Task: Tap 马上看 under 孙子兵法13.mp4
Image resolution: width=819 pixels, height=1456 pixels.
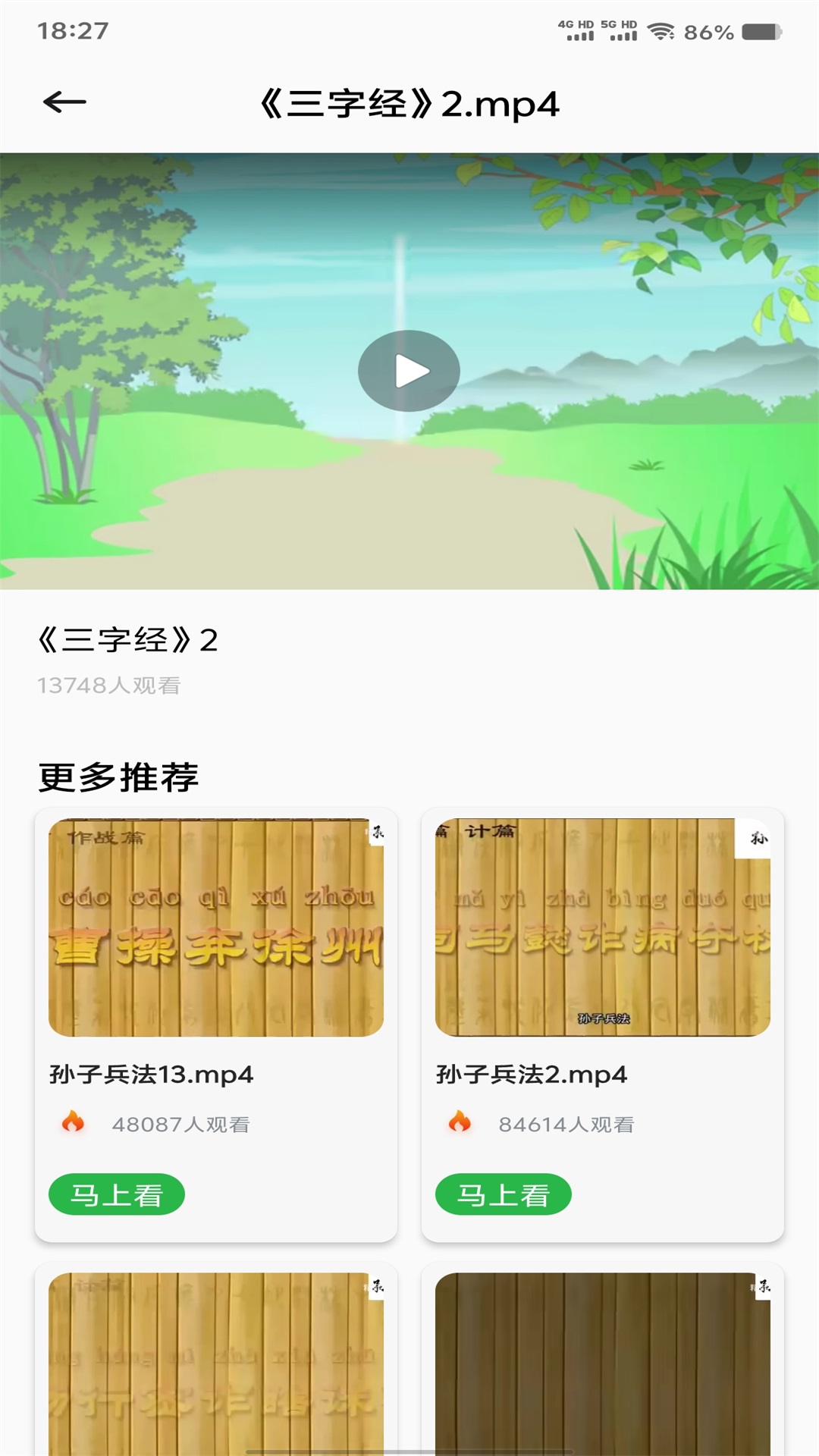Action: (117, 1195)
